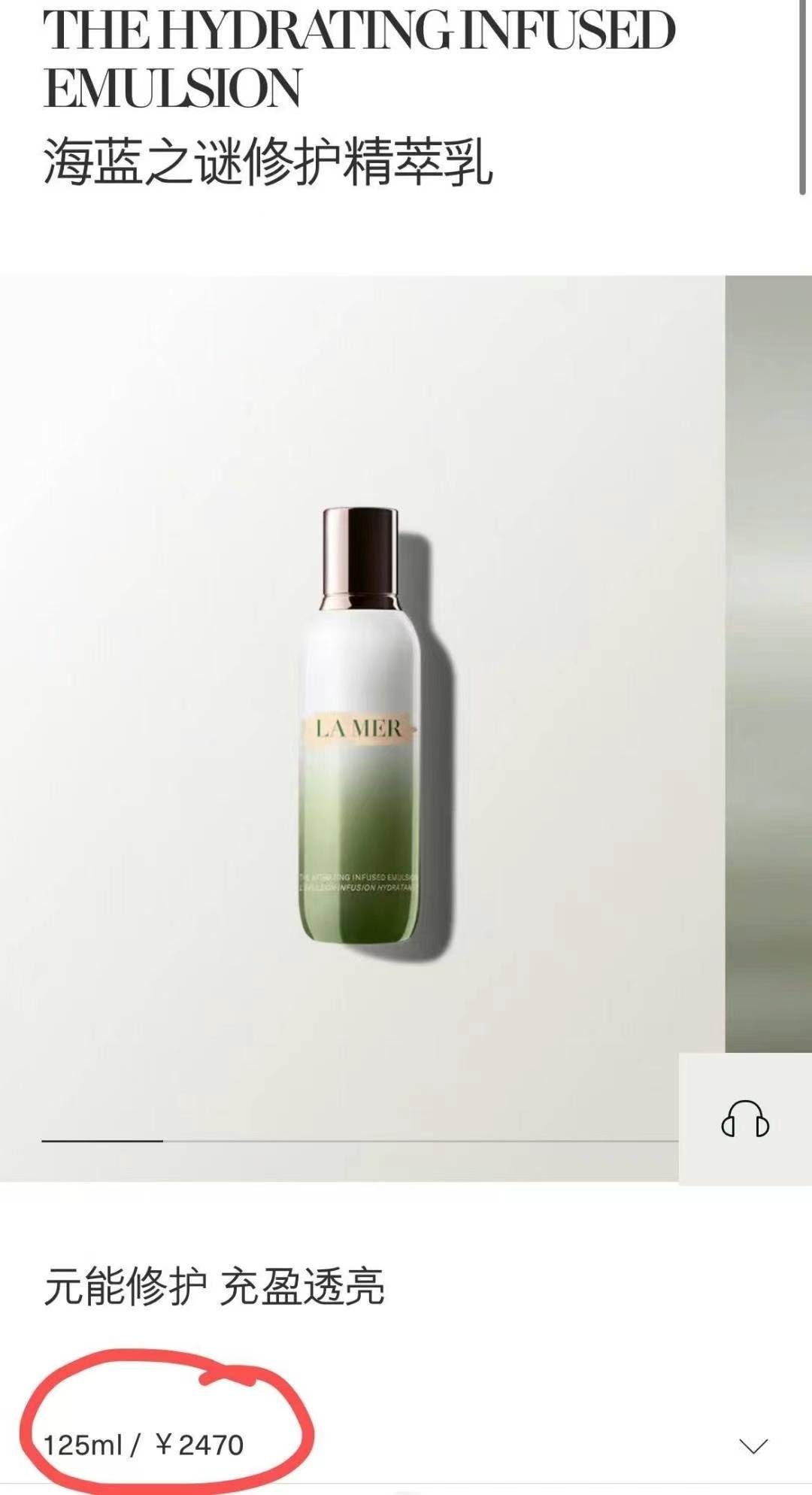Viewport: 812px width, 1495px height.
Task: Open customer service via the headphone icon
Action: tap(744, 1118)
